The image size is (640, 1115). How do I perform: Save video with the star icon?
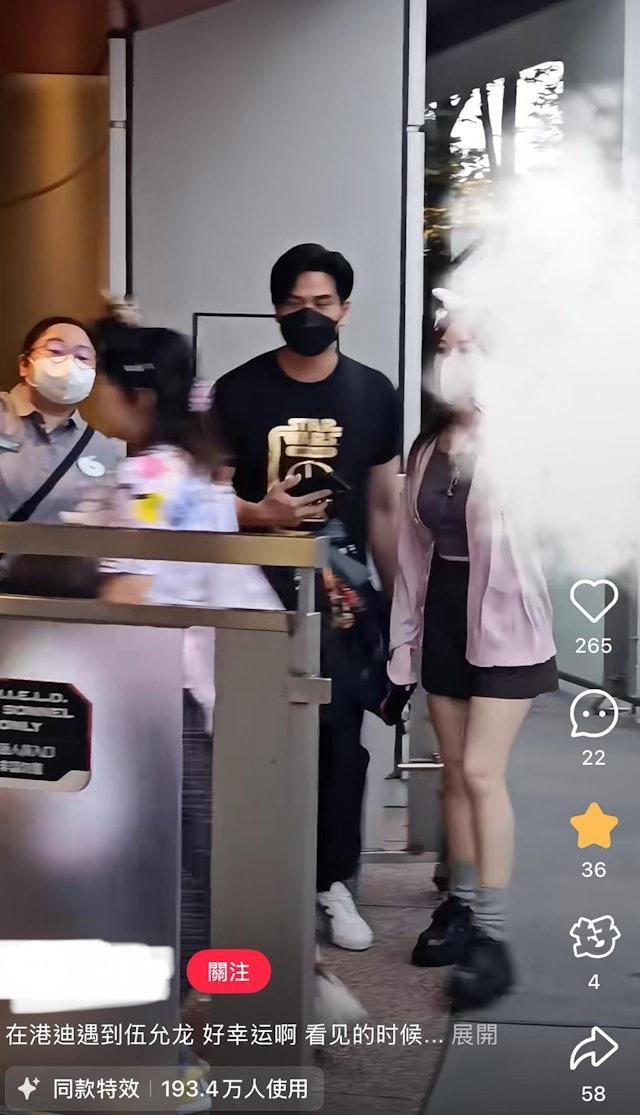click(594, 826)
